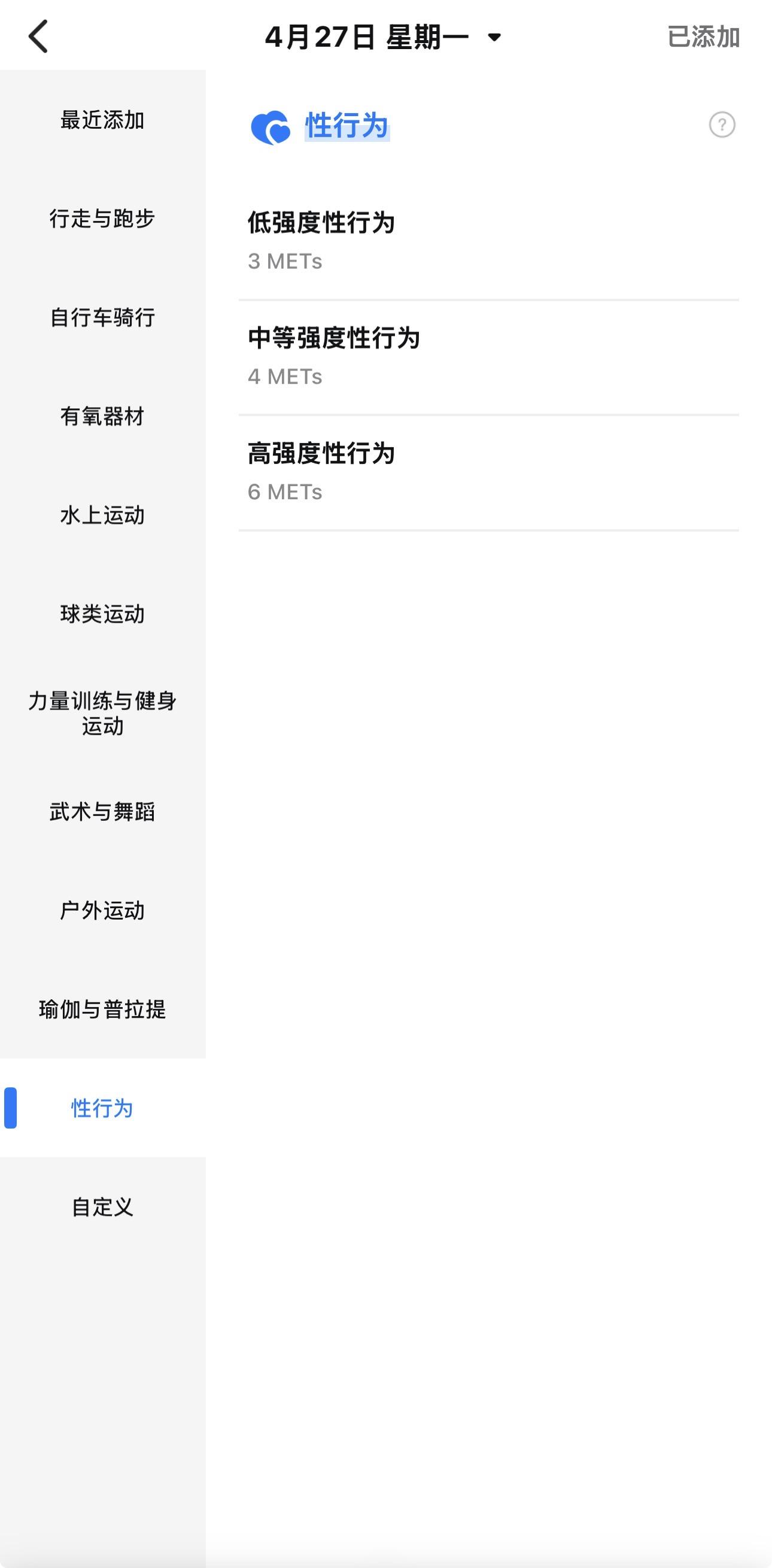Select 中等强度性行为 (4 METs)
Image resolution: width=772 pixels, height=1568 pixels.
[488, 357]
